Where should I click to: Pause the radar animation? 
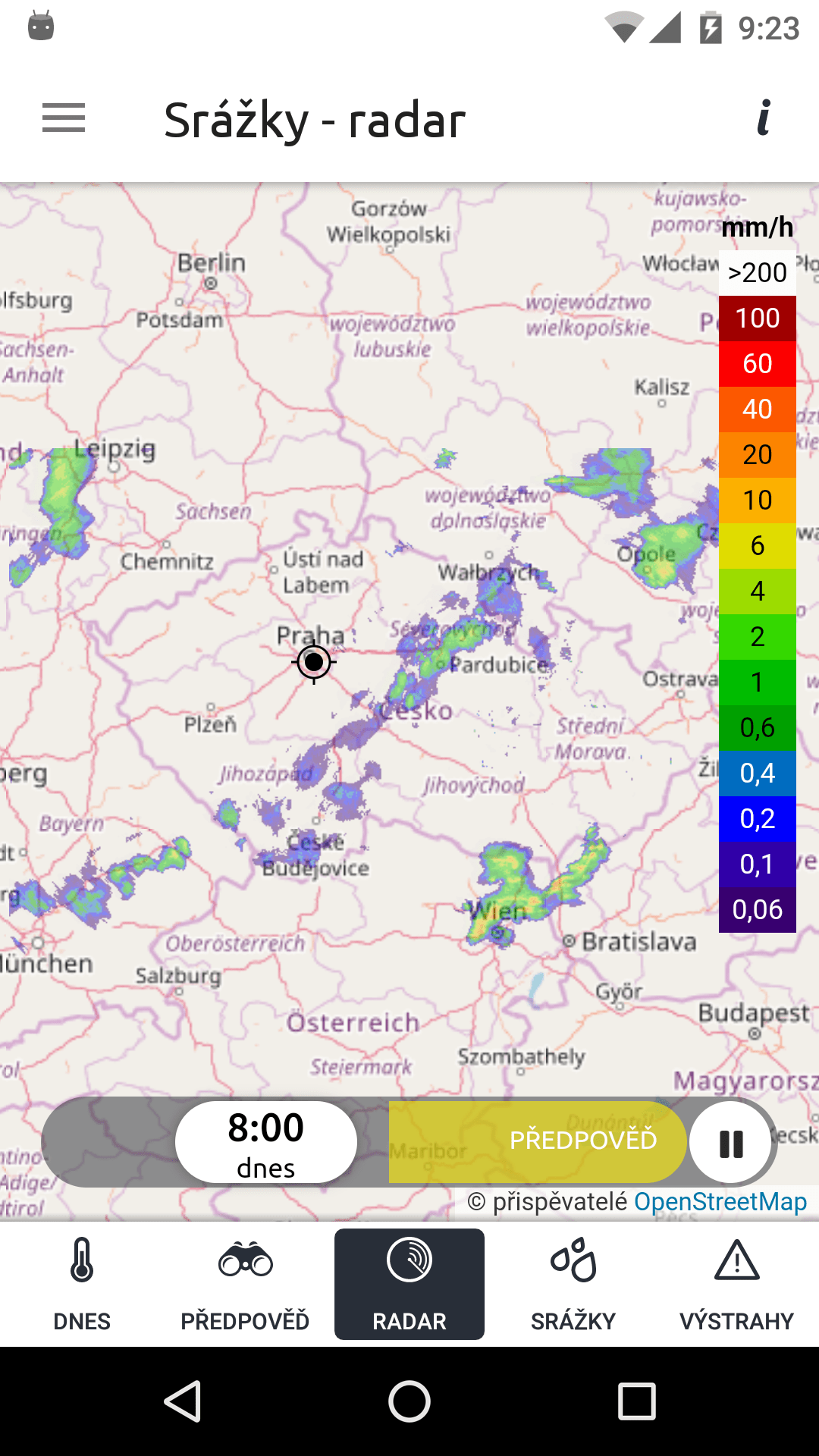[731, 1144]
